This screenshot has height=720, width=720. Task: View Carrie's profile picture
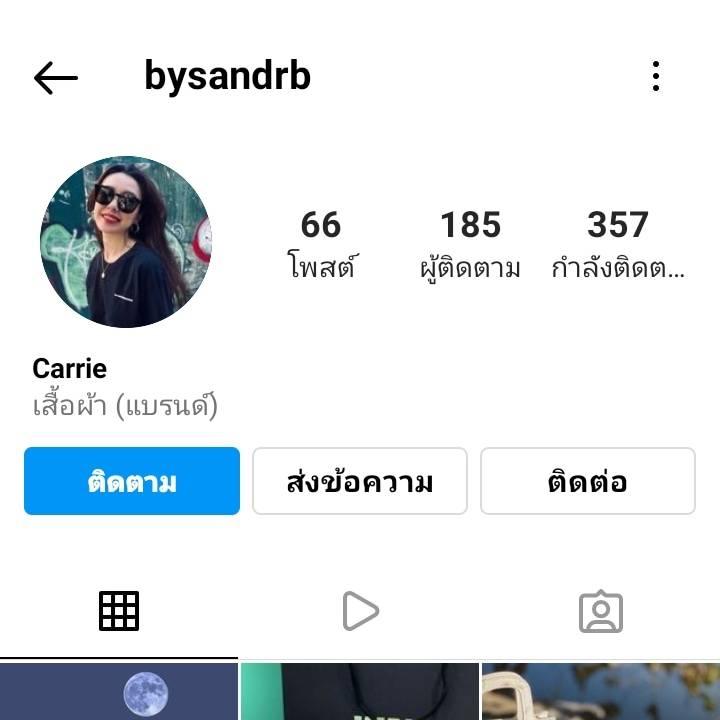[126, 242]
